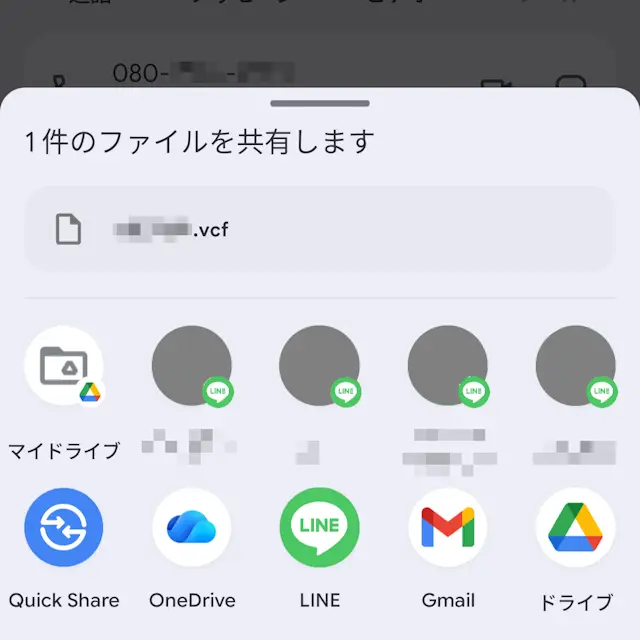Share the vcf file with LINE
Viewport: 640px width, 640px height.
tap(320, 528)
